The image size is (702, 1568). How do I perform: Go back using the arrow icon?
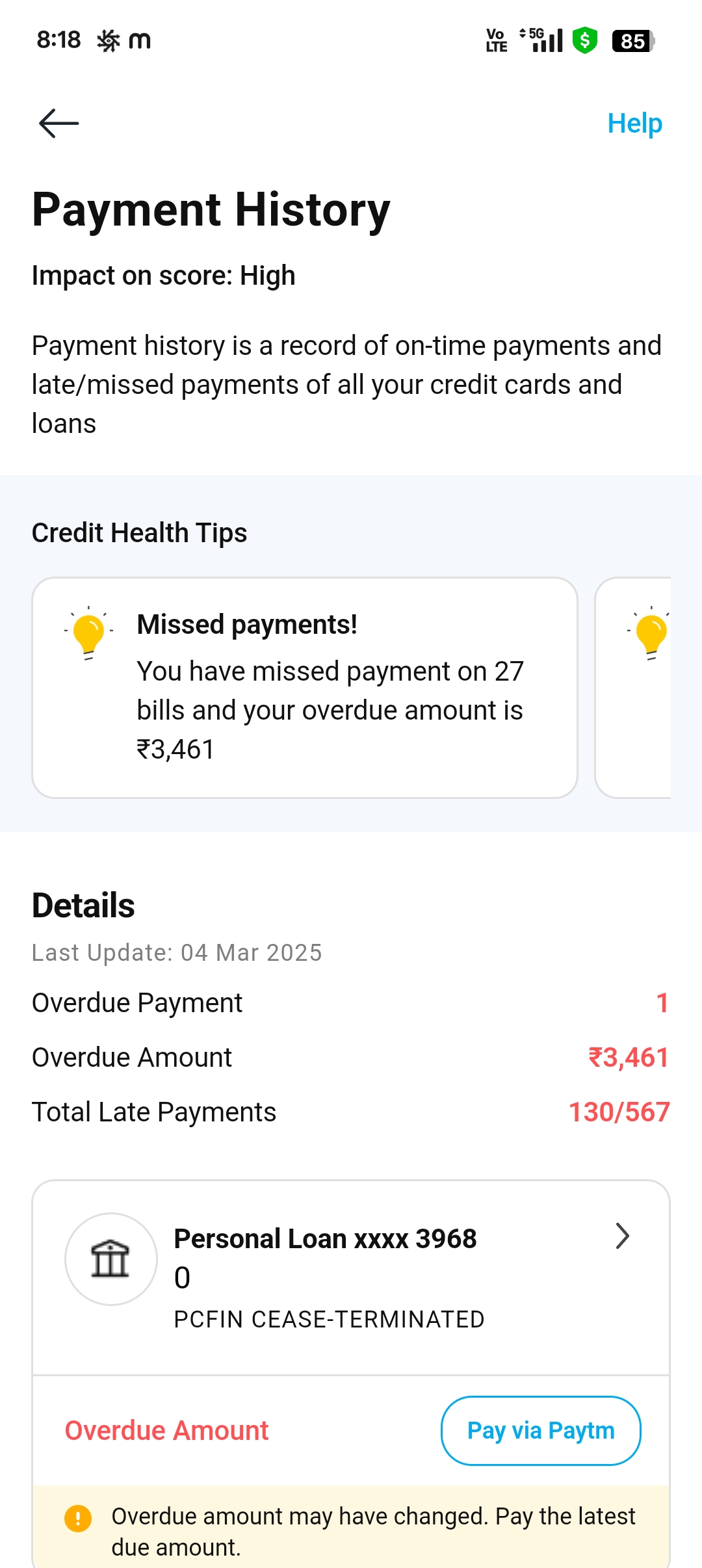[58, 124]
